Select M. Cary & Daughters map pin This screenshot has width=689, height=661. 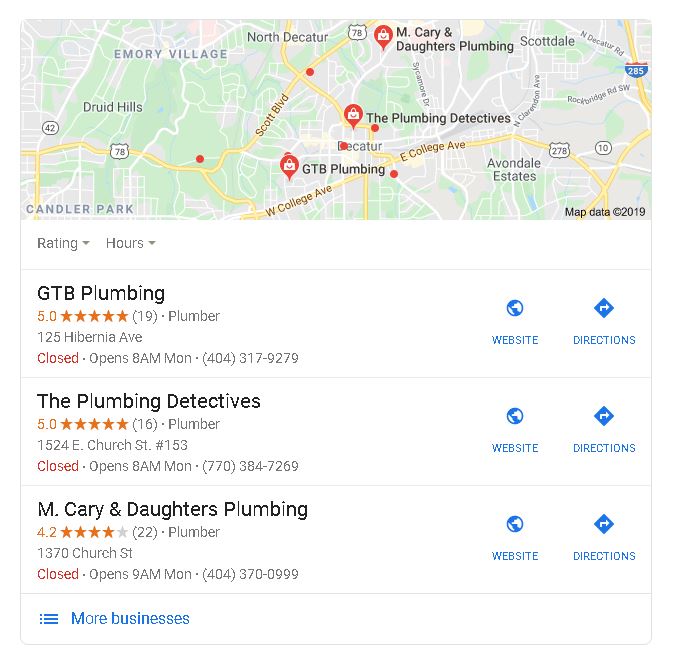383,36
